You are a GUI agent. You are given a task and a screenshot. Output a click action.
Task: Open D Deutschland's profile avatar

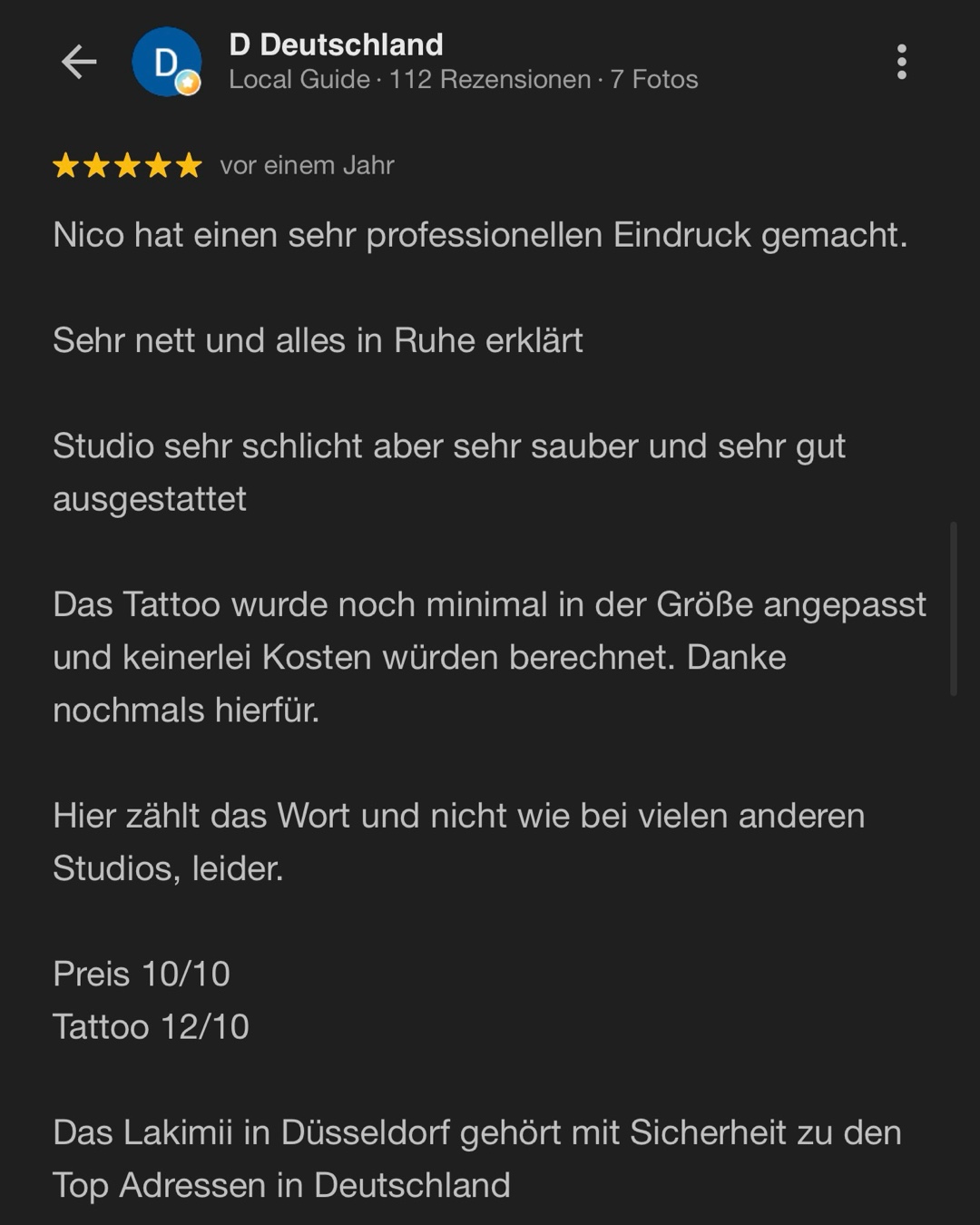click(167, 62)
